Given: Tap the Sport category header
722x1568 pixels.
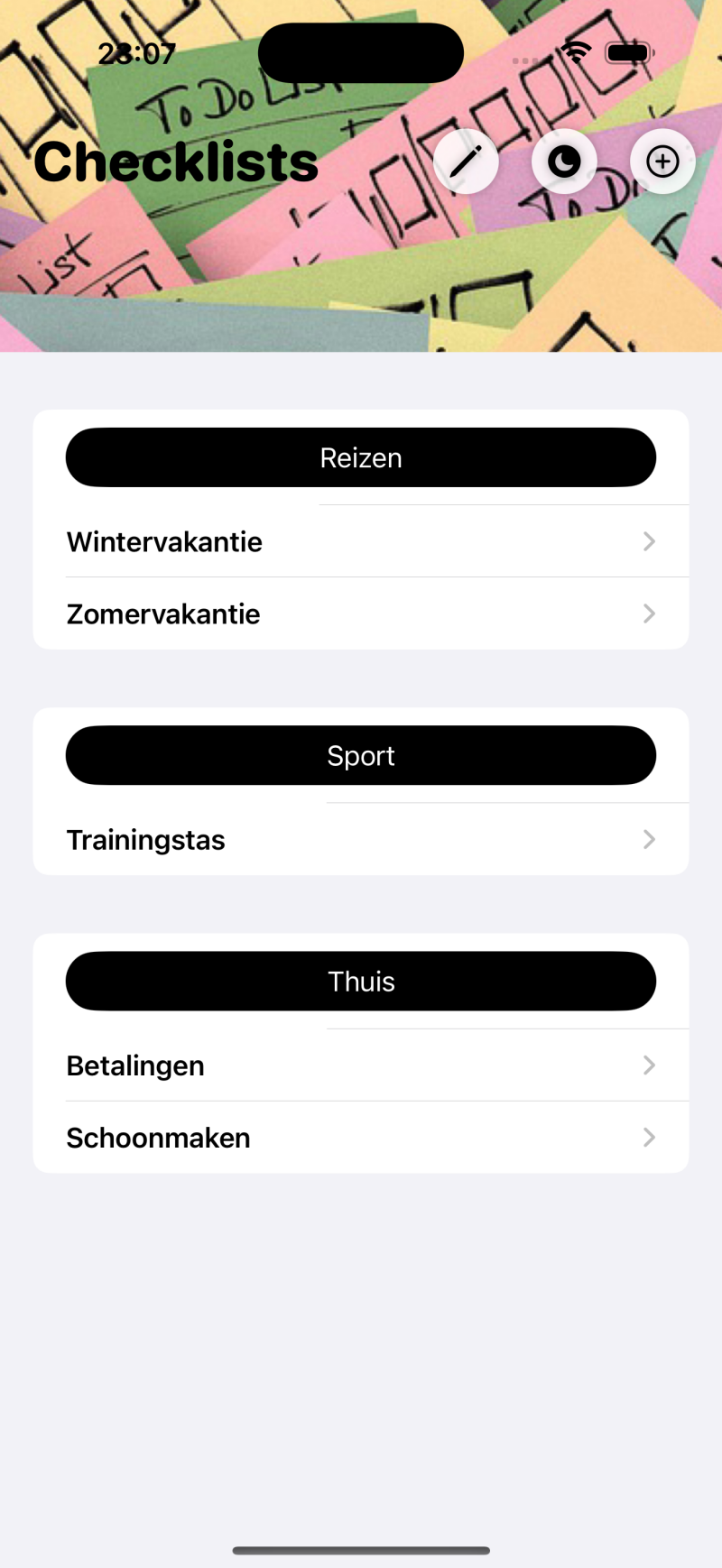Looking at the screenshot, I should (x=361, y=755).
